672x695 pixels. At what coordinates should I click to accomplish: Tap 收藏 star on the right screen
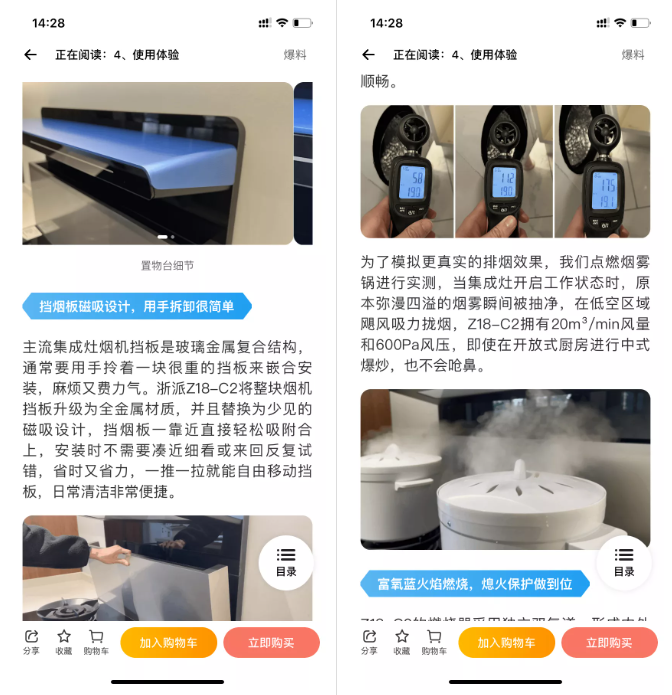402,641
